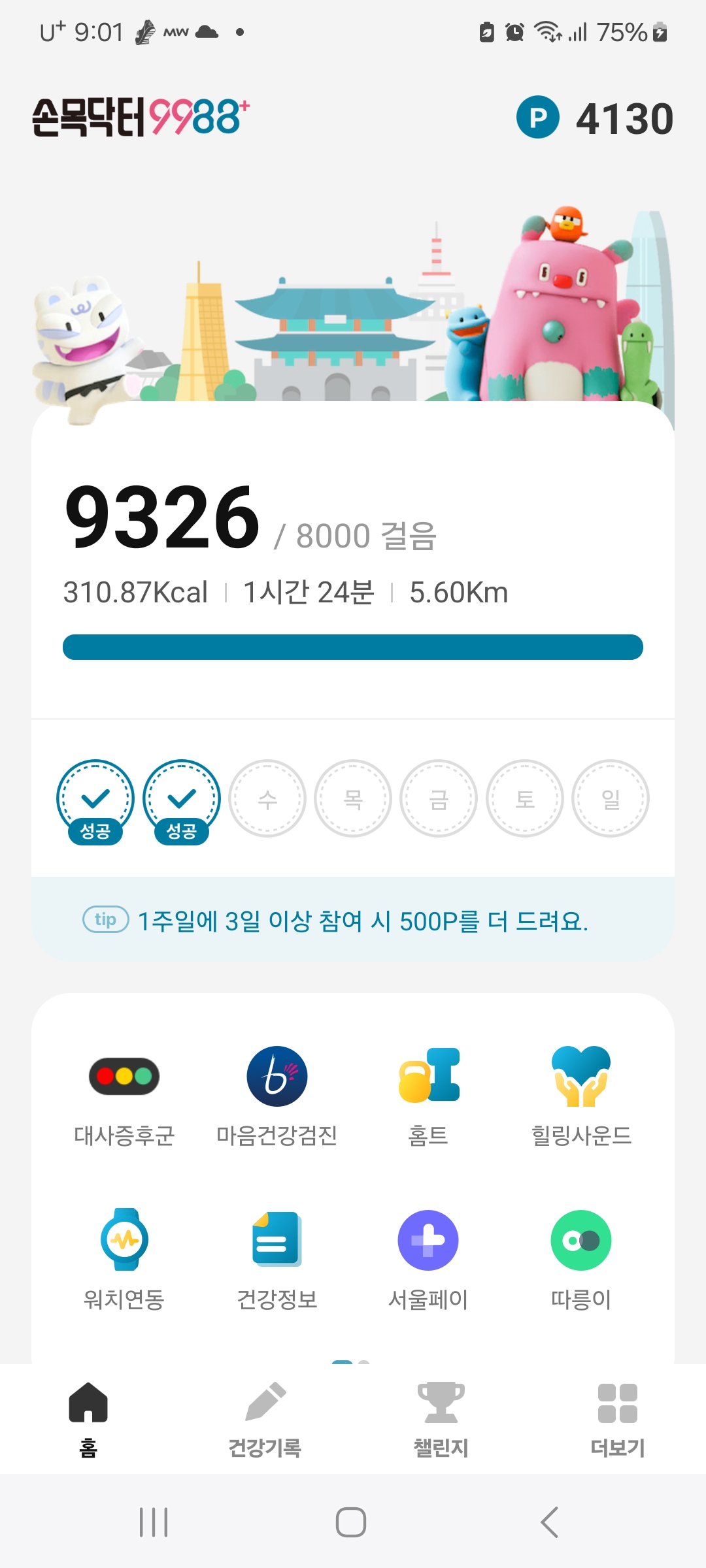
Task: Open the 더보기 tab
Action: tap(618, 1419)
